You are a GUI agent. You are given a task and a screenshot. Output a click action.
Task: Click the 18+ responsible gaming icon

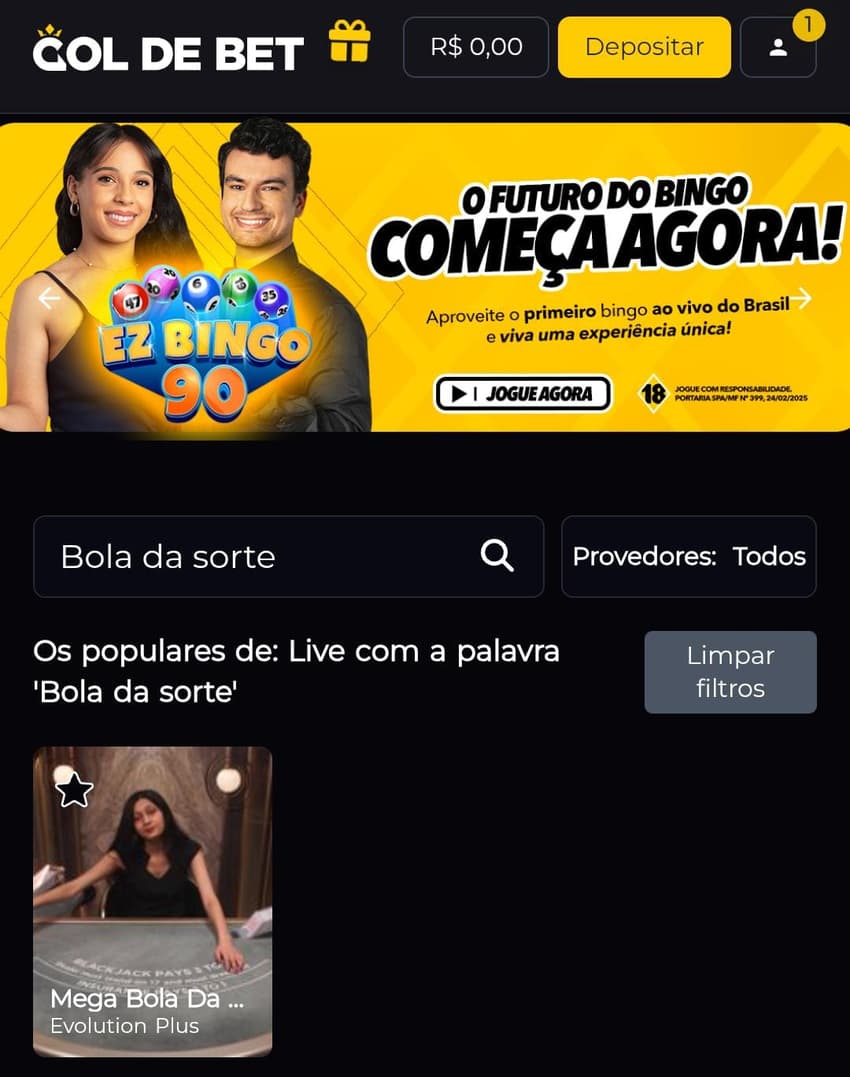coord(652,394)
